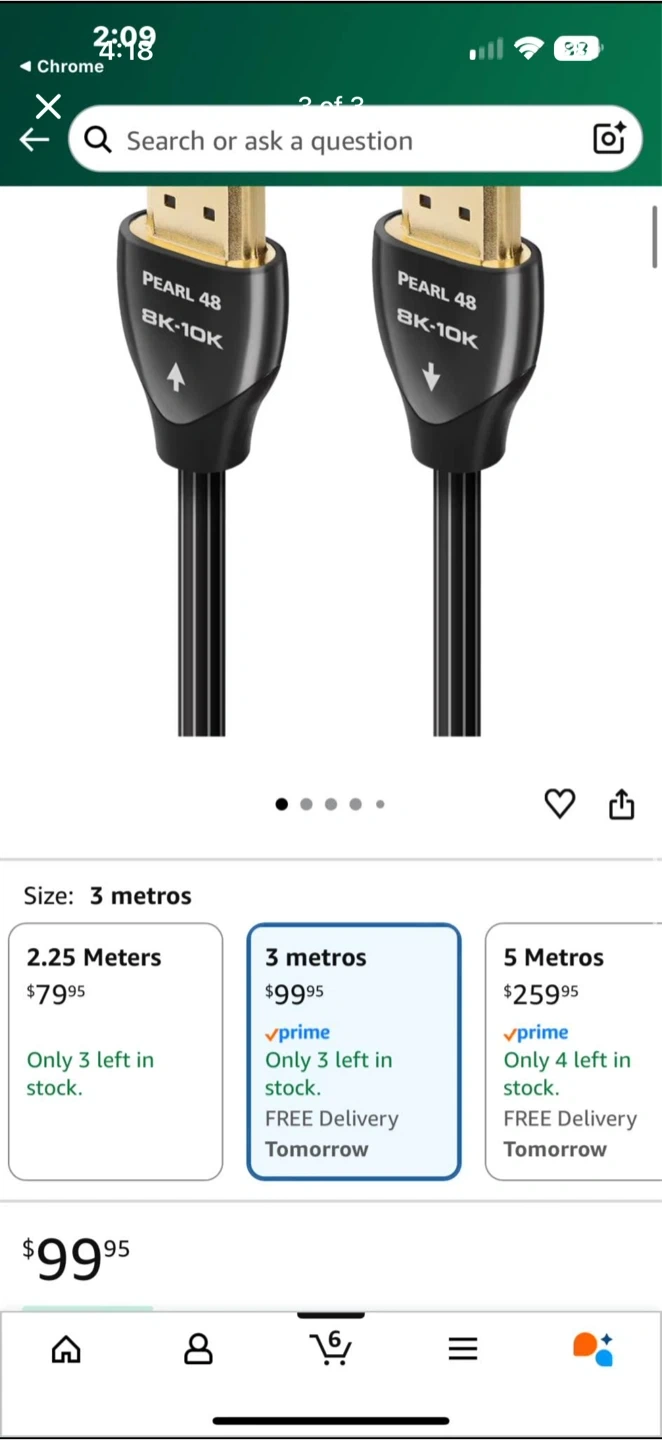Open the hamburger menu tab
Viewport: 662px width, 1440px height.
(x=462, y=1350)
